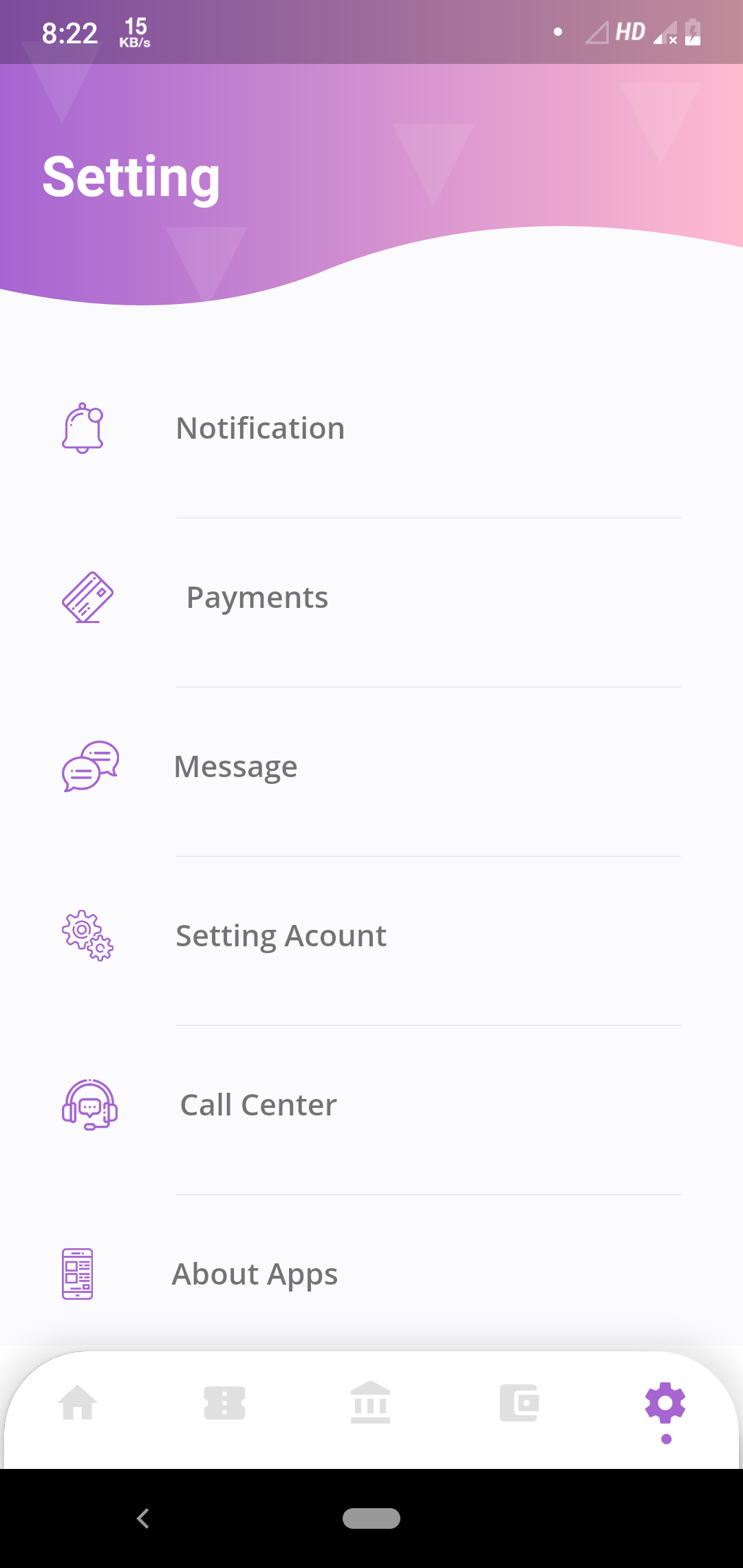Image resolution: width=743 pixels, height=1568 pixels.
Task: Open Notification settings
Action: click(x=260, y=428)
